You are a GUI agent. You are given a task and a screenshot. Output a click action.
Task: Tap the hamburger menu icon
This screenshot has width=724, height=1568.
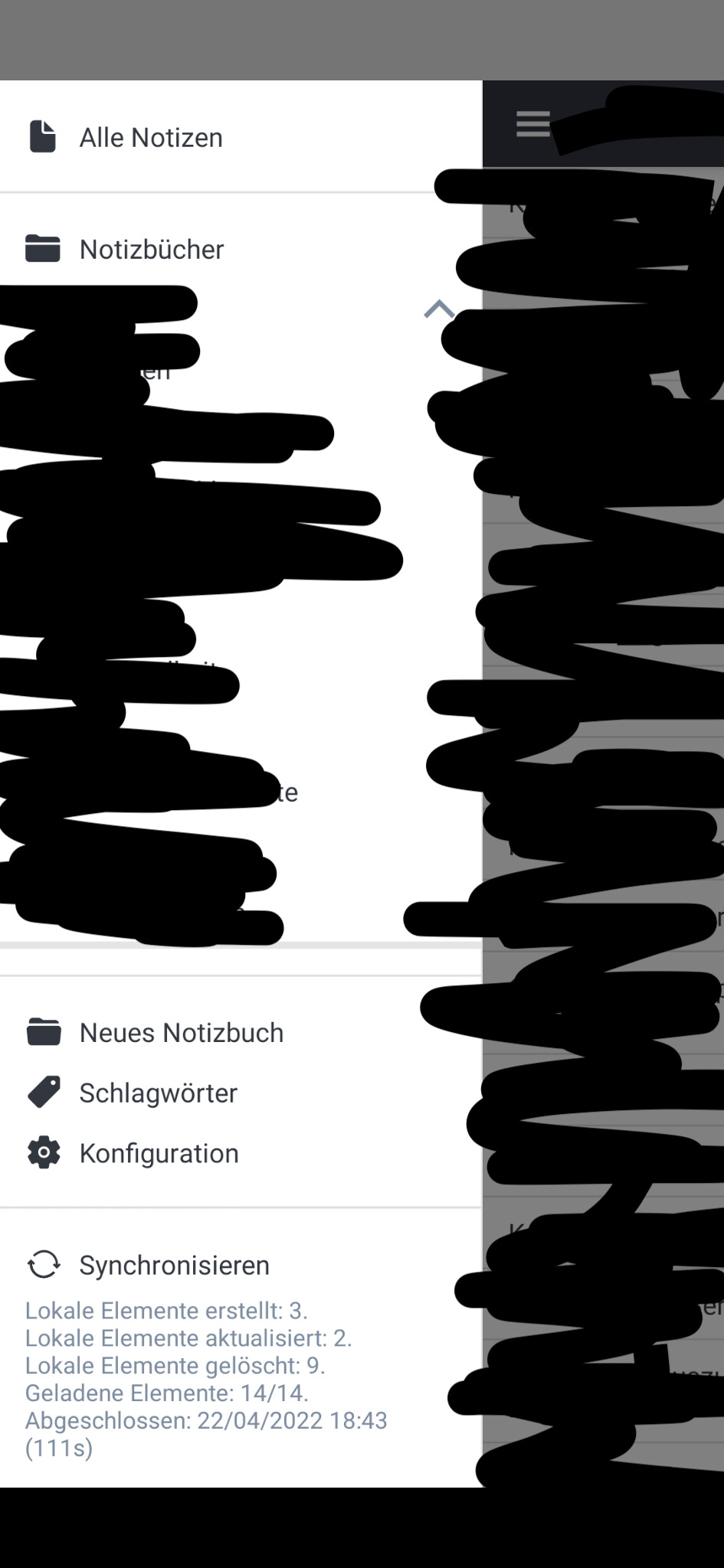(533, 123)
